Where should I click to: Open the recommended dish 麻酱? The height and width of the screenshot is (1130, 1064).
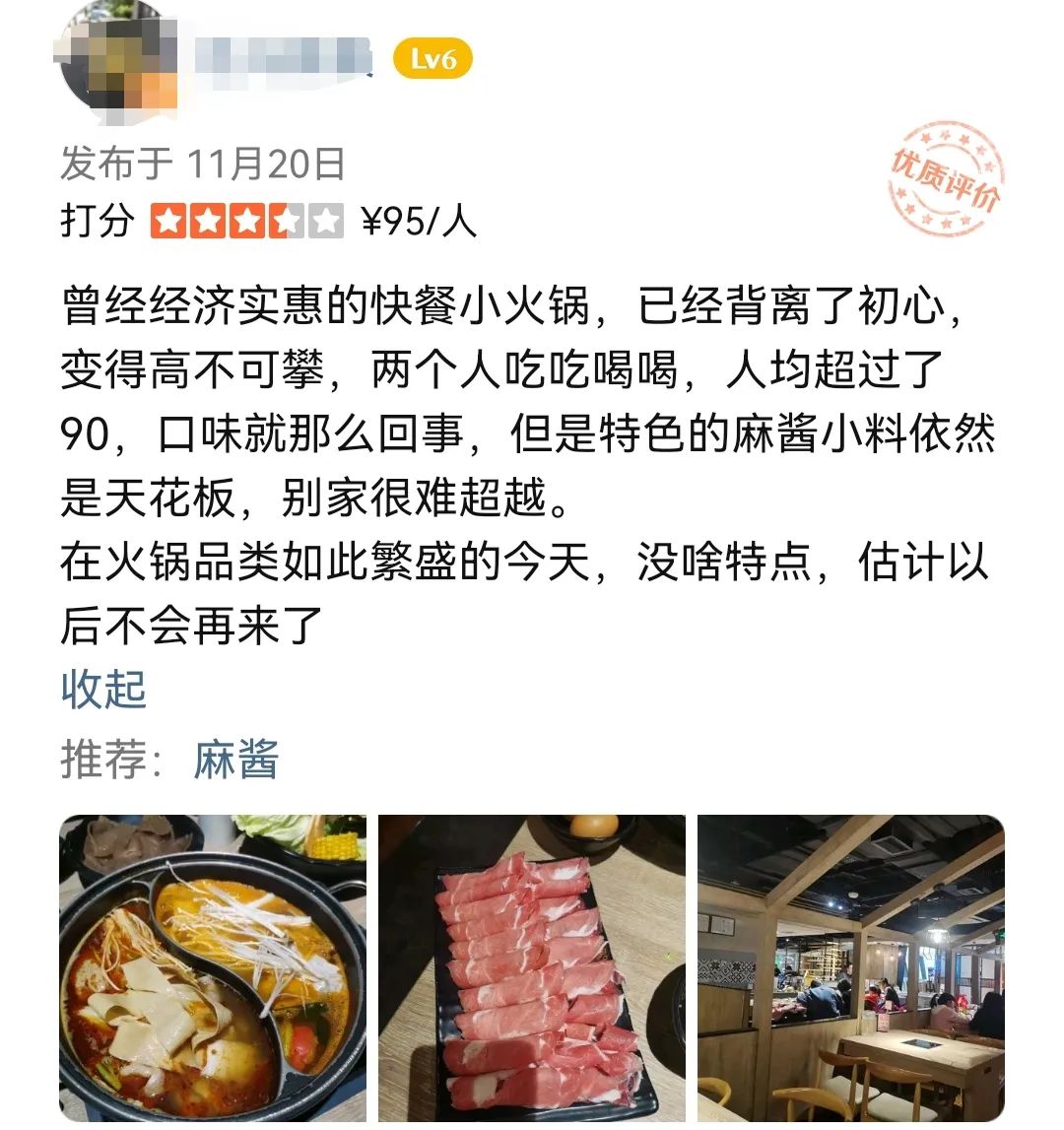point(236,761)
